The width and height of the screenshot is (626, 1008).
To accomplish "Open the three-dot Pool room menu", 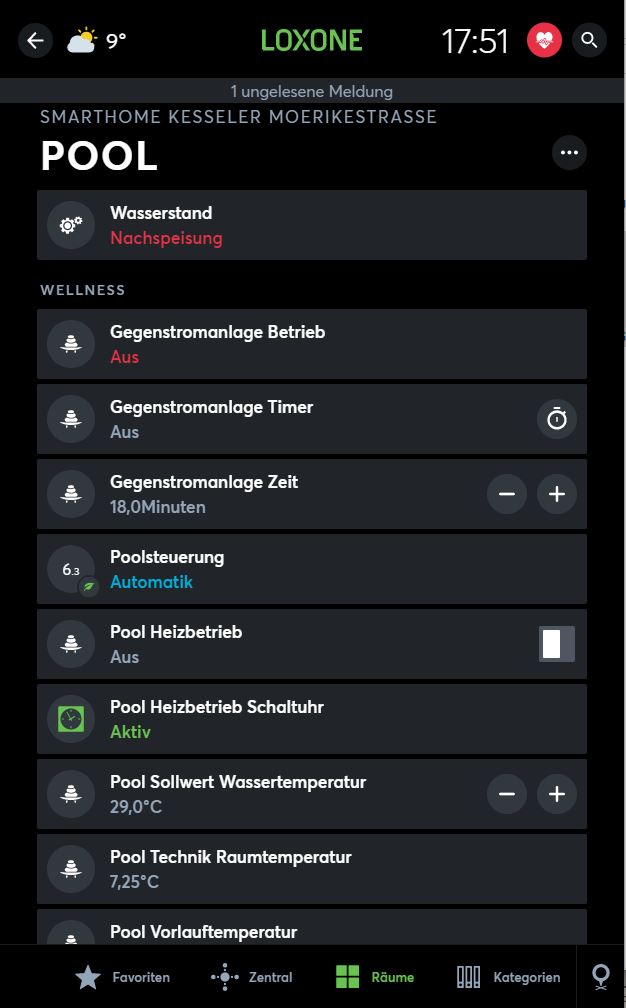I will coord(570,153).
